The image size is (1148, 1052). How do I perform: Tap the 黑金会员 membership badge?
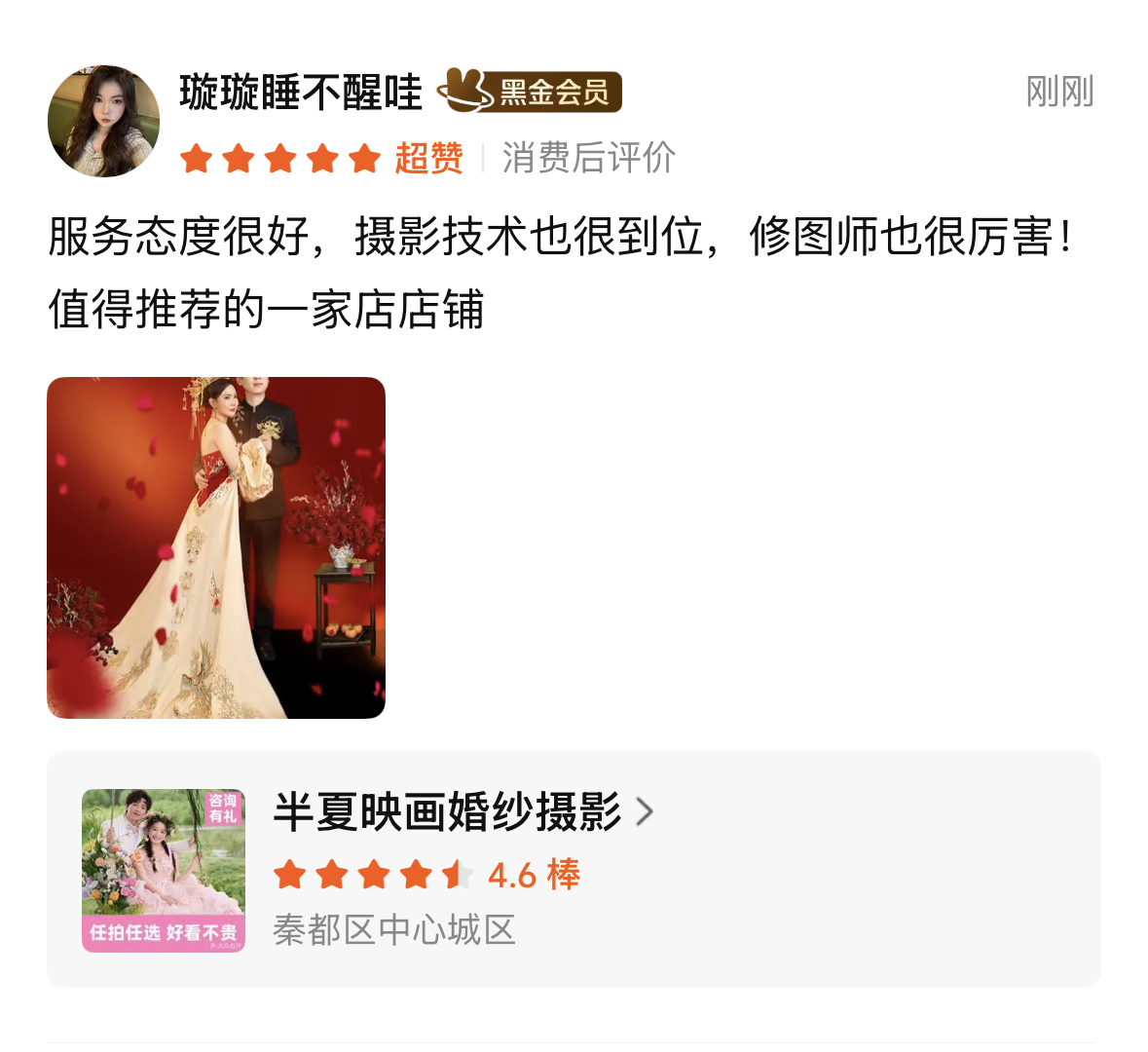531,92
